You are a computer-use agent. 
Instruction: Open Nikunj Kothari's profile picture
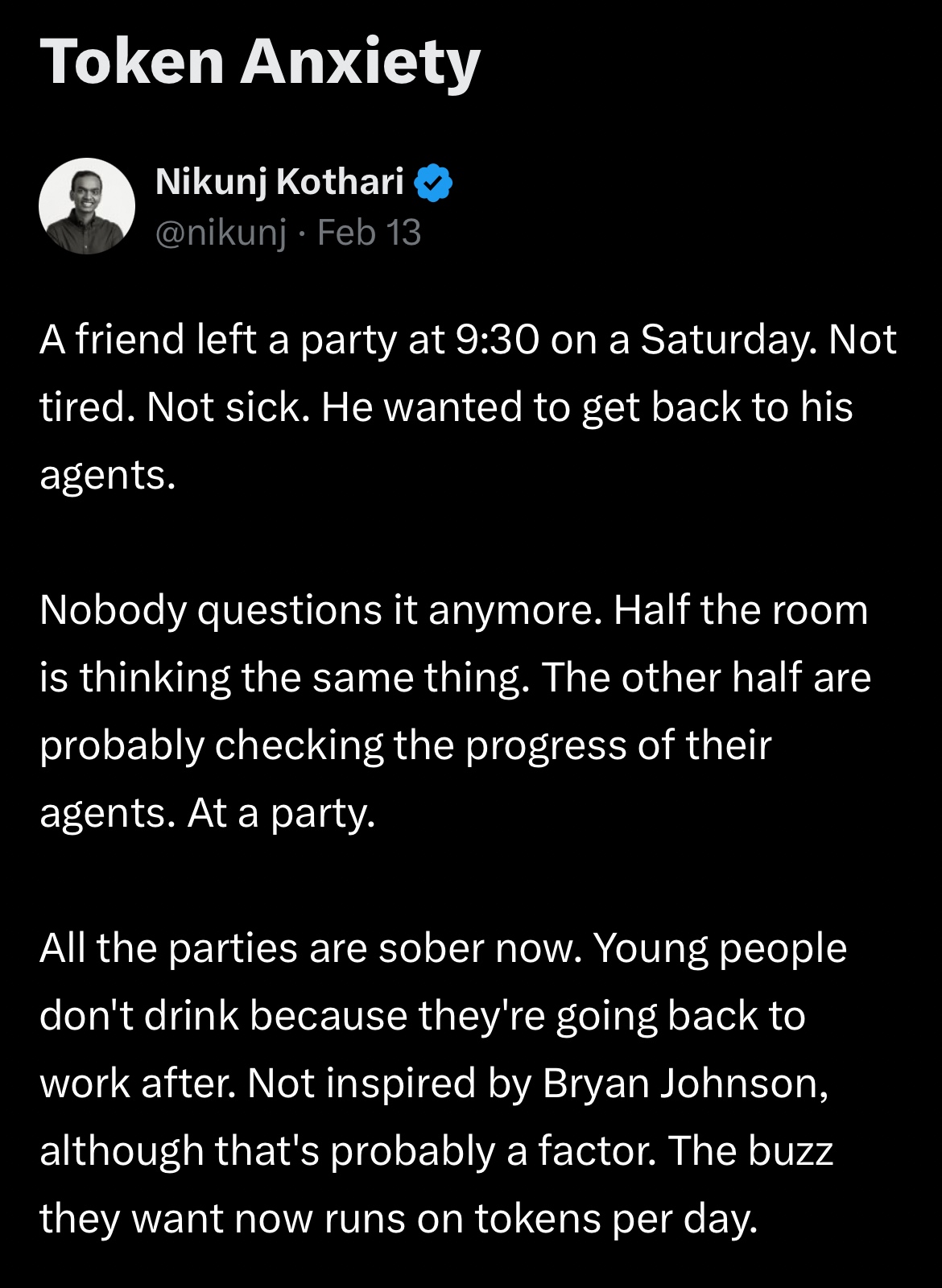[87, 206]
